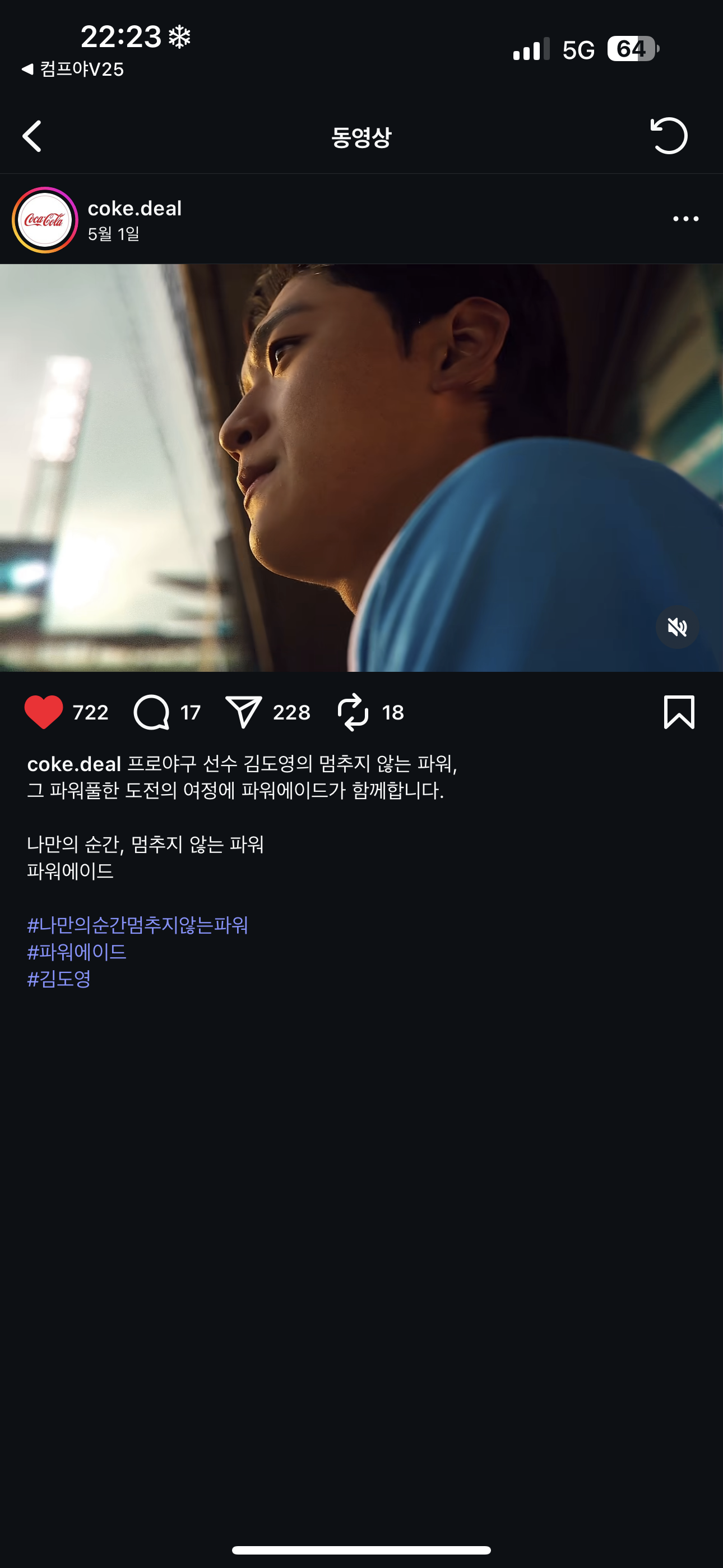Go back from the 동영상 screen

click(33, 136)
